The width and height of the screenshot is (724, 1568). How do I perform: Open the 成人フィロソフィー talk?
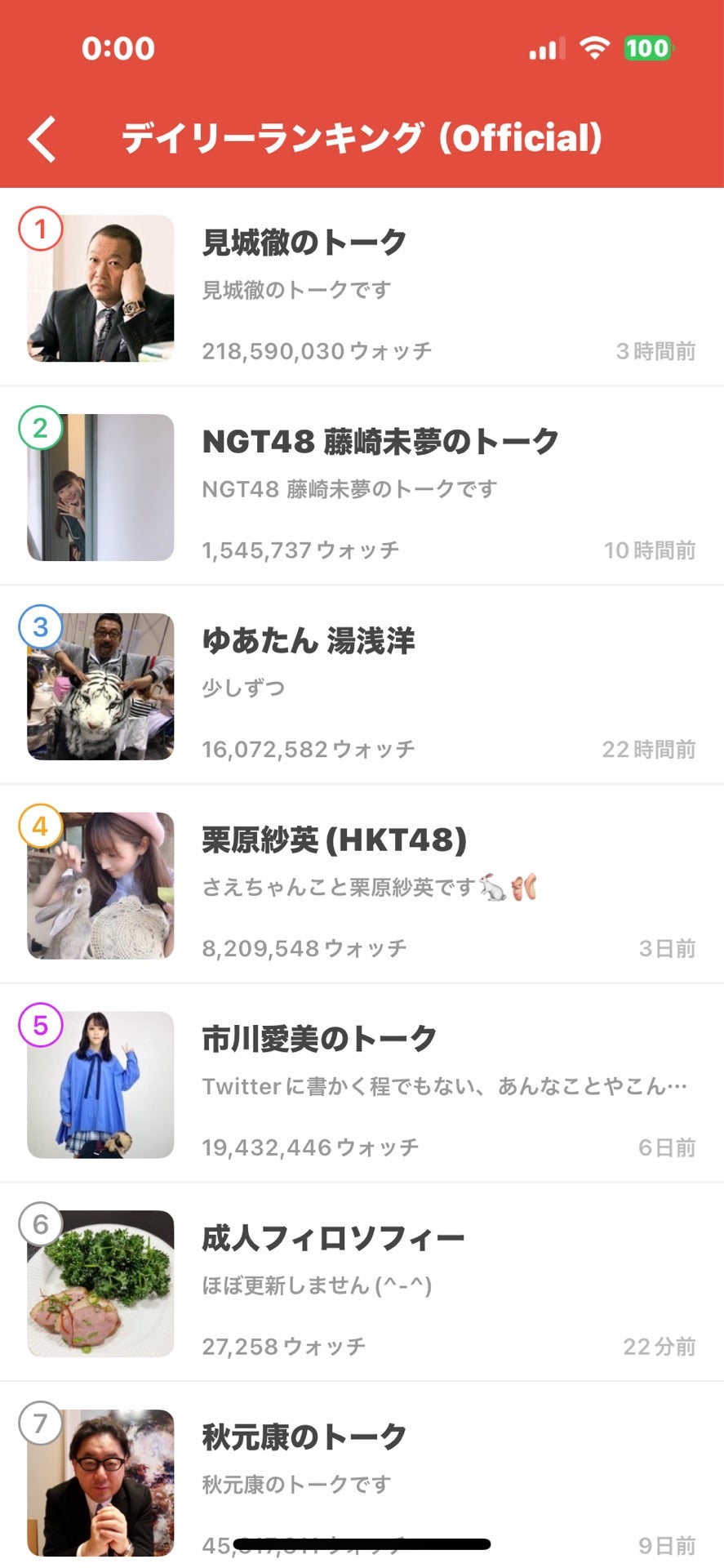point(362,1284)
